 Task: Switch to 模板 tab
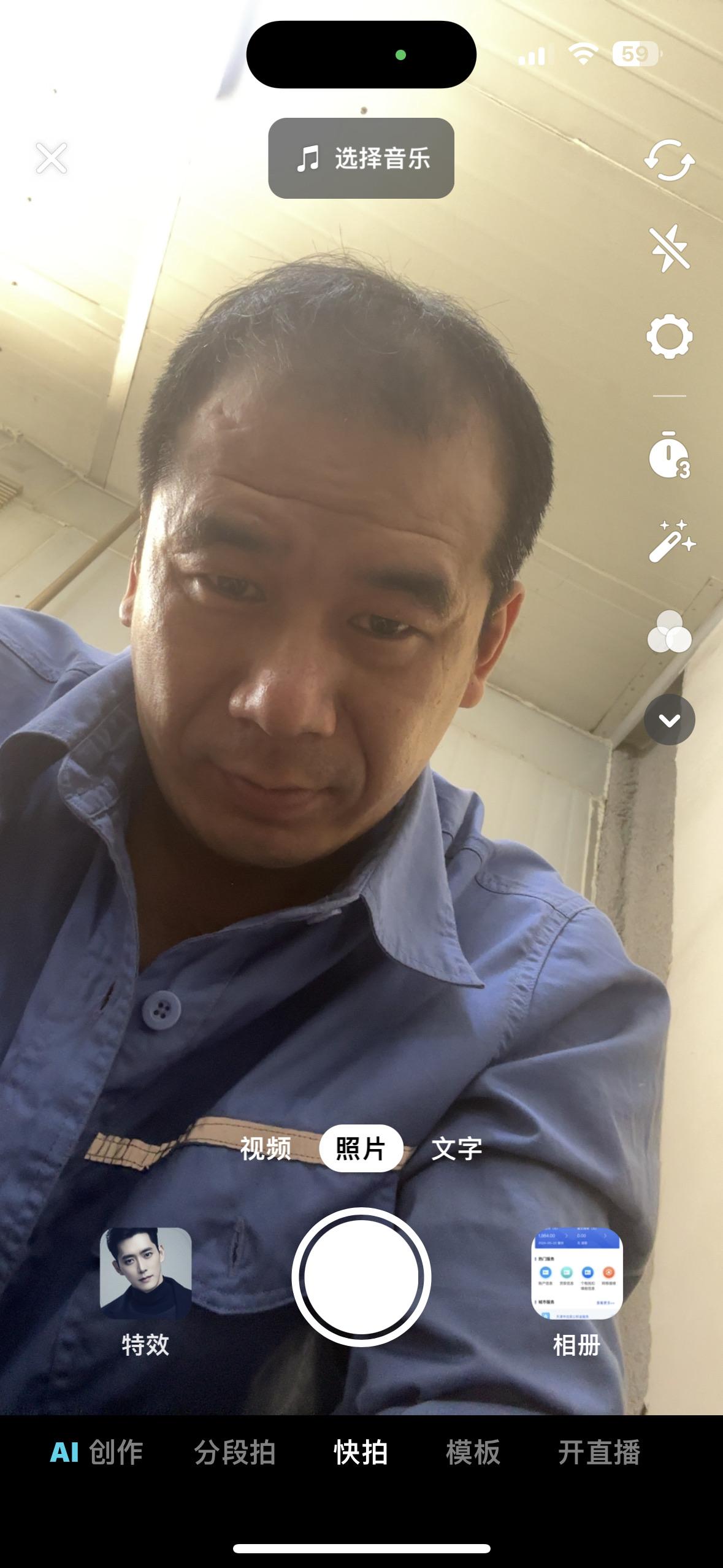(x=473, y=1453)
